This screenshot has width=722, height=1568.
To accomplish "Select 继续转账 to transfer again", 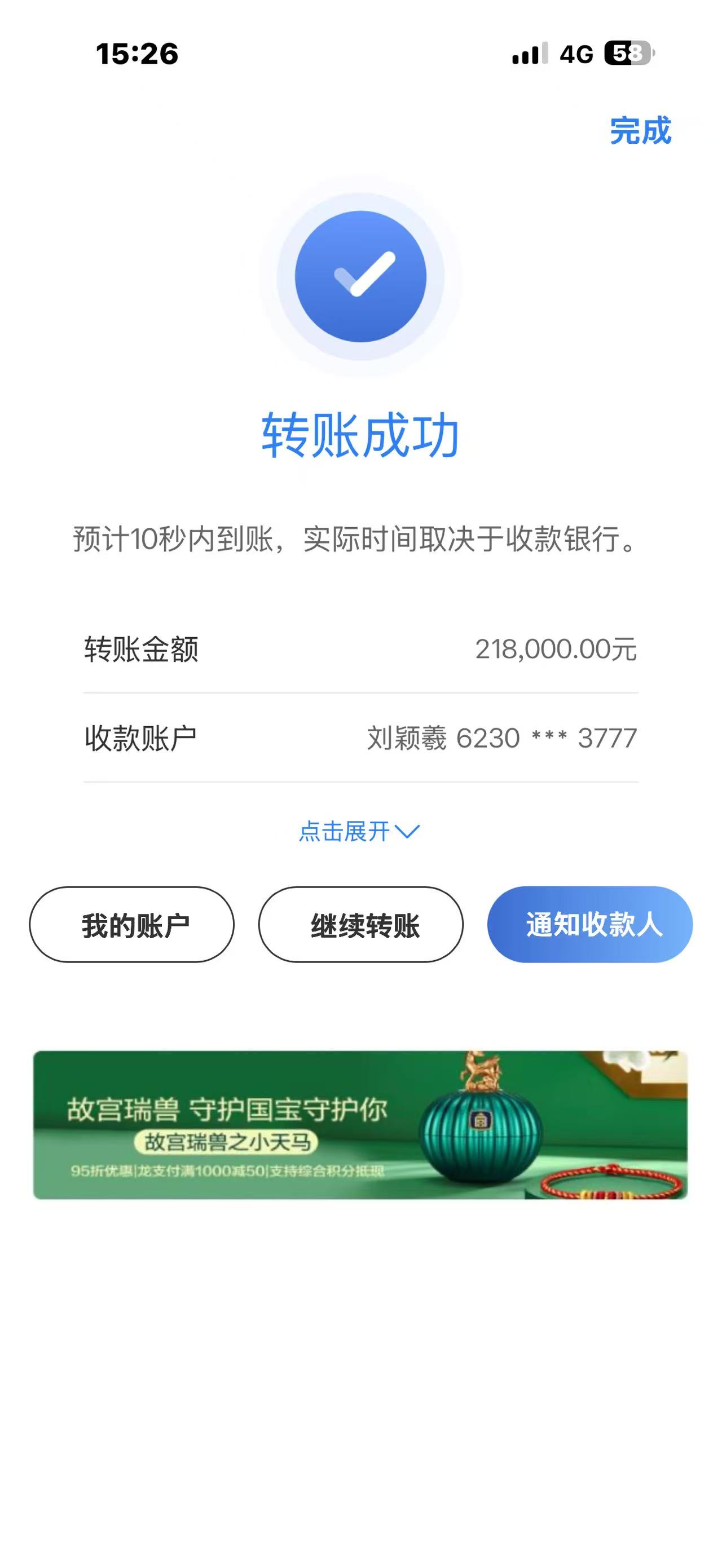I will click(x=361, y=925).
